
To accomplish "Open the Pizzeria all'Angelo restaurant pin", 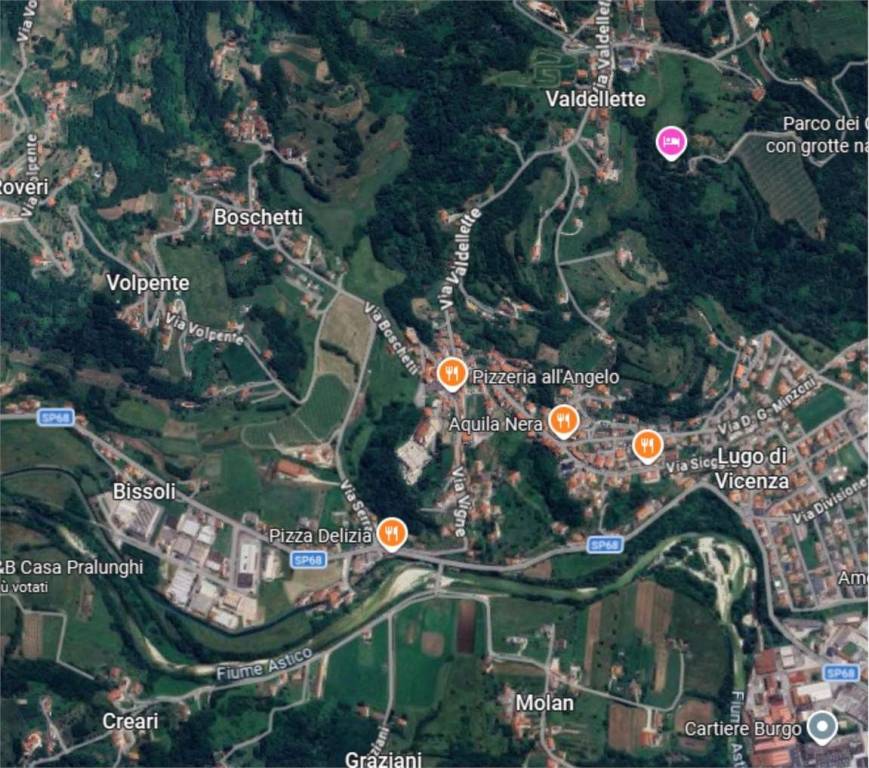I will click(452, 374).
